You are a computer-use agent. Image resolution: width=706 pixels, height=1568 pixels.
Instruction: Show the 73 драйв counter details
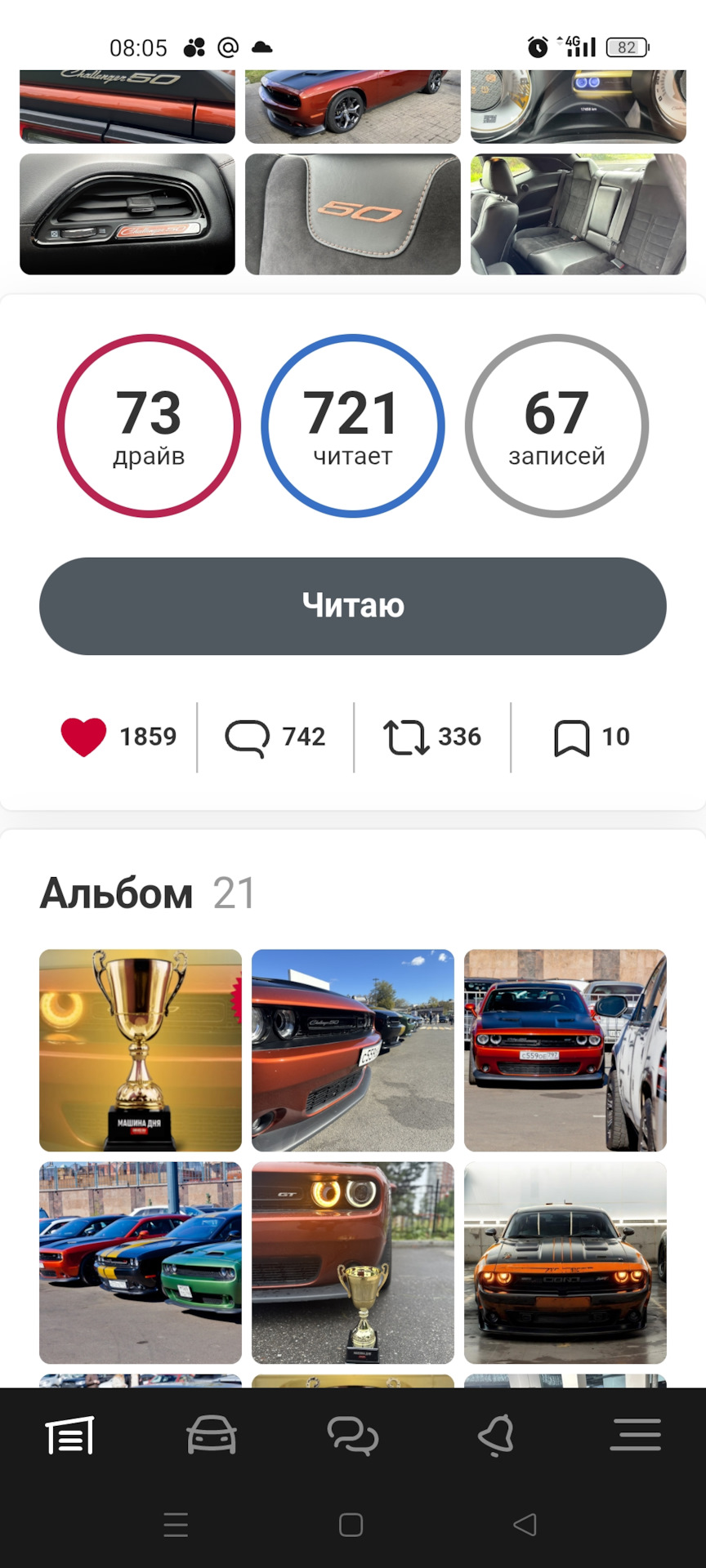click(149, 425)
